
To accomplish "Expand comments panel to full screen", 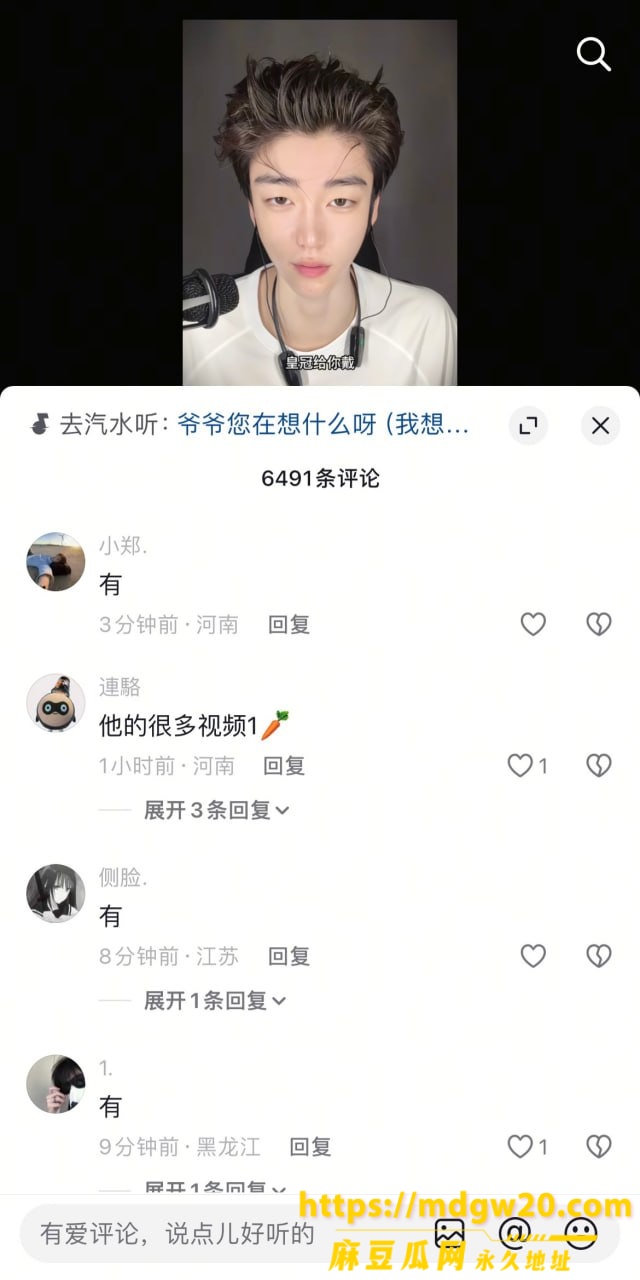I will click(528, 426).
